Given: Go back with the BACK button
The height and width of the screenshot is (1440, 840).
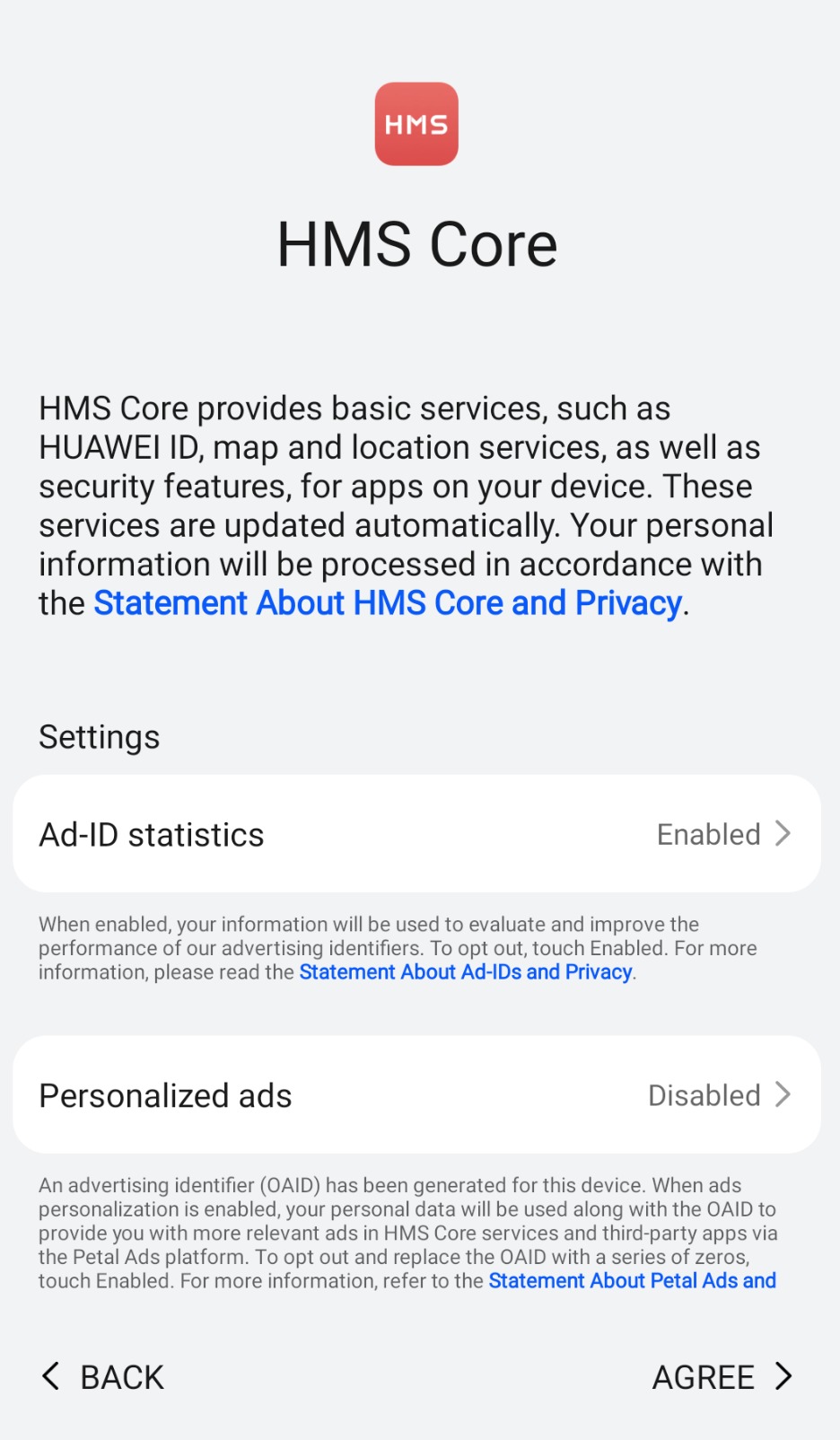Looking at the screenshot, I should 104,1376.
